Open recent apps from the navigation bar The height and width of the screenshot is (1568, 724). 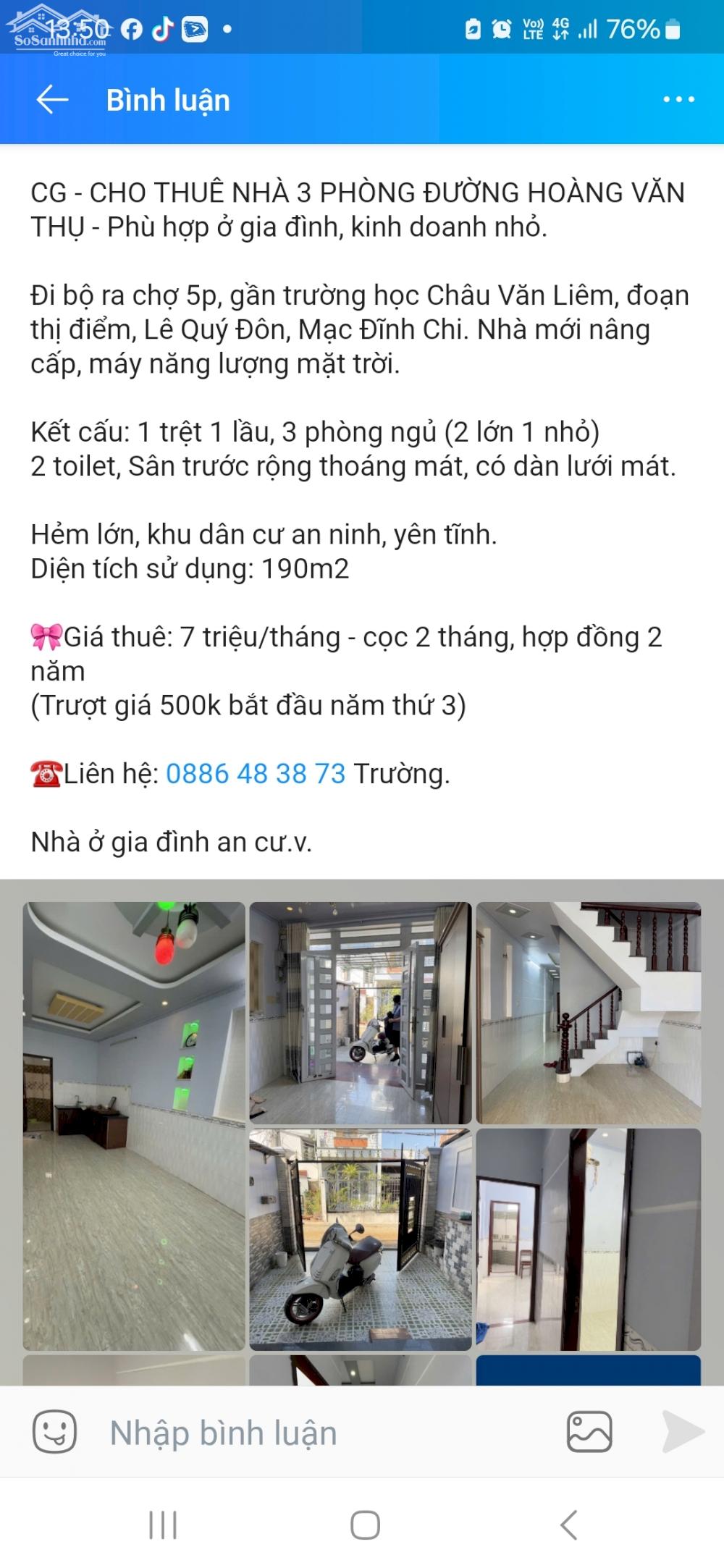(162, 1525)
